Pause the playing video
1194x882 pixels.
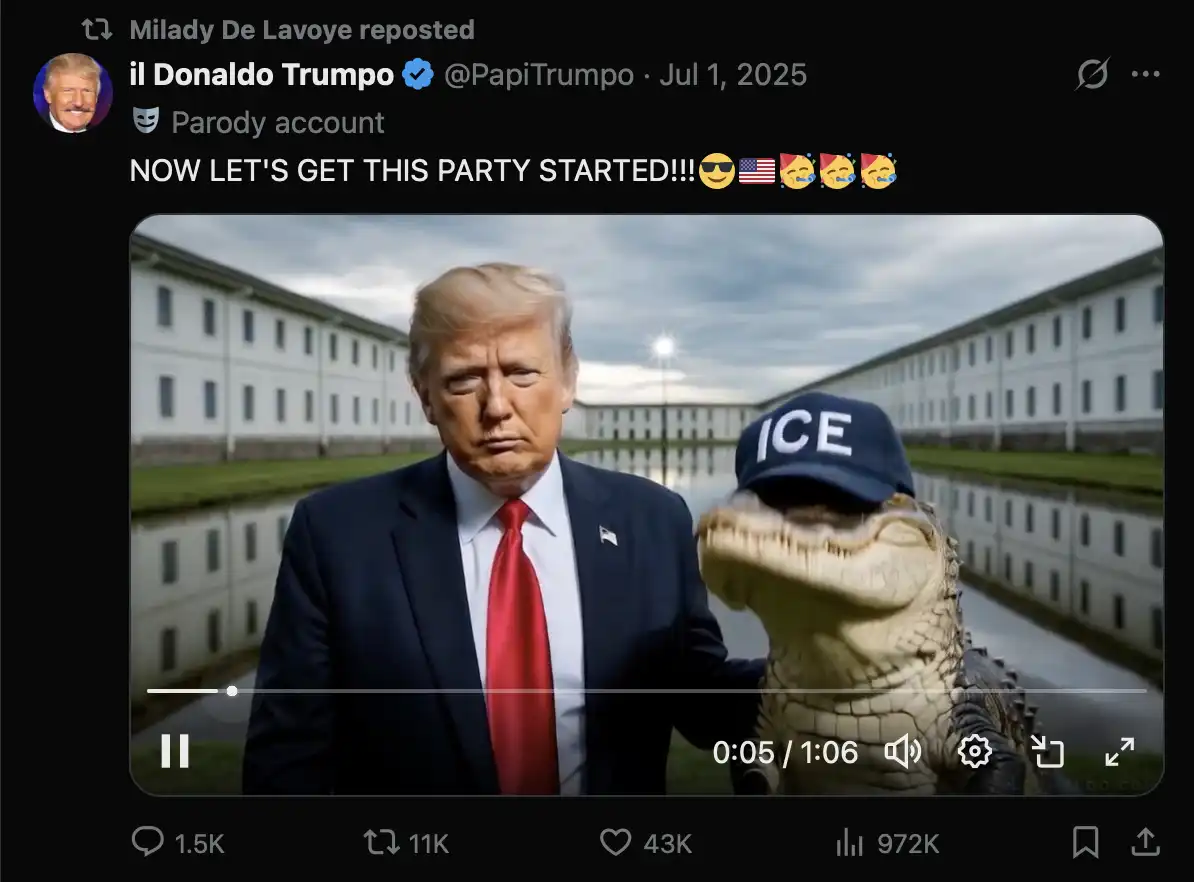(175, 750)
